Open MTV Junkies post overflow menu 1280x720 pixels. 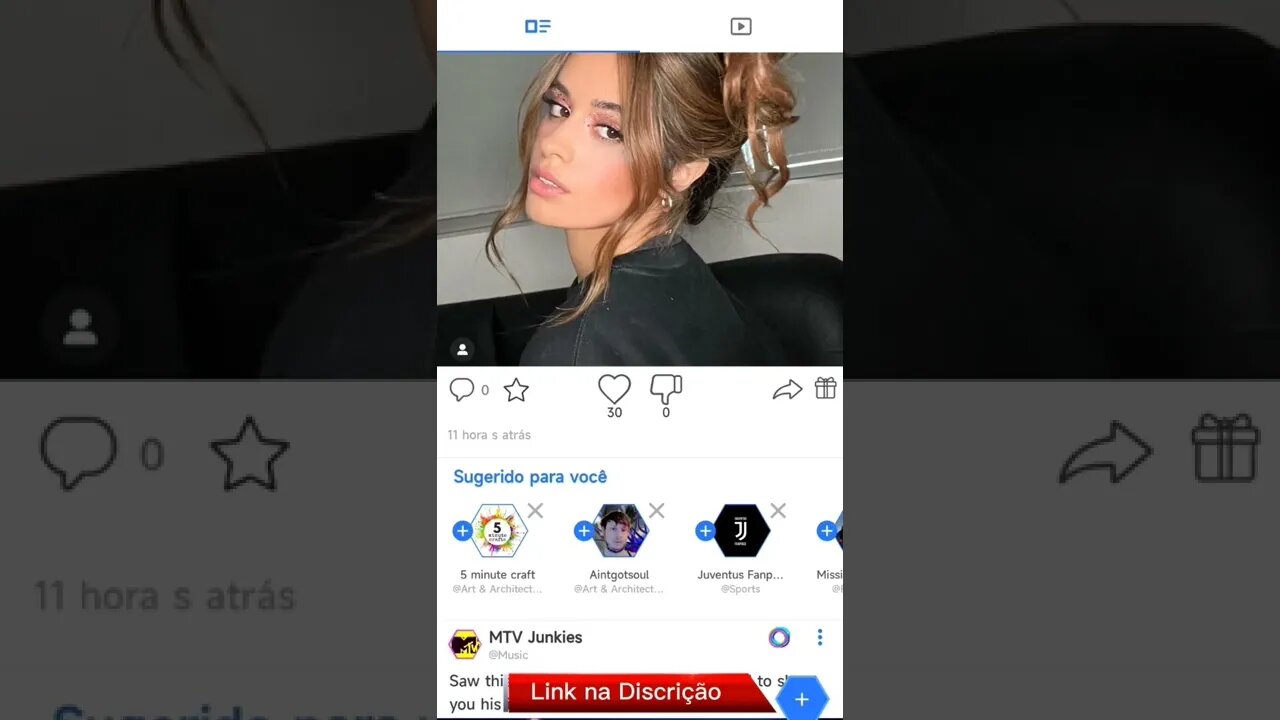[x=820, y=637]
